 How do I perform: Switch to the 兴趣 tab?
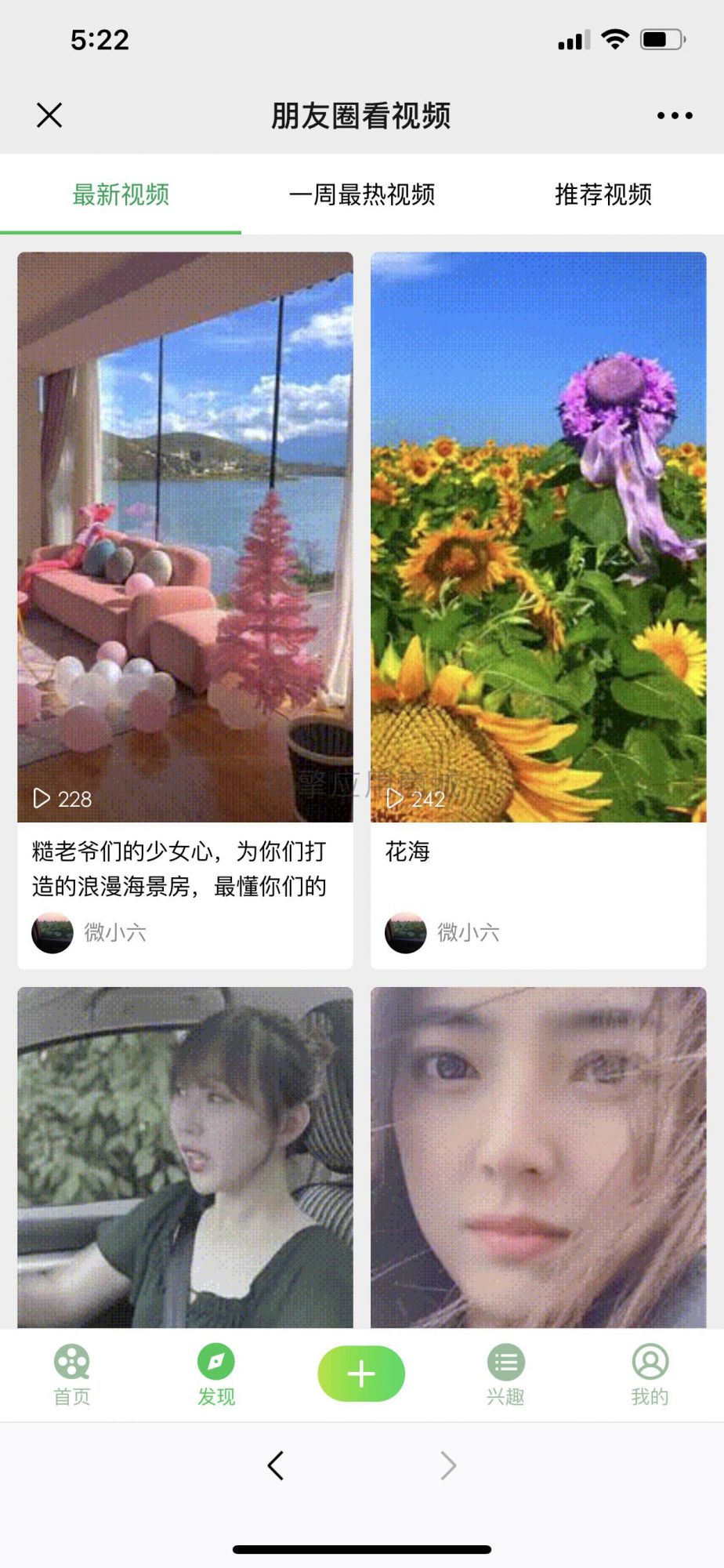coord(505,1374)
